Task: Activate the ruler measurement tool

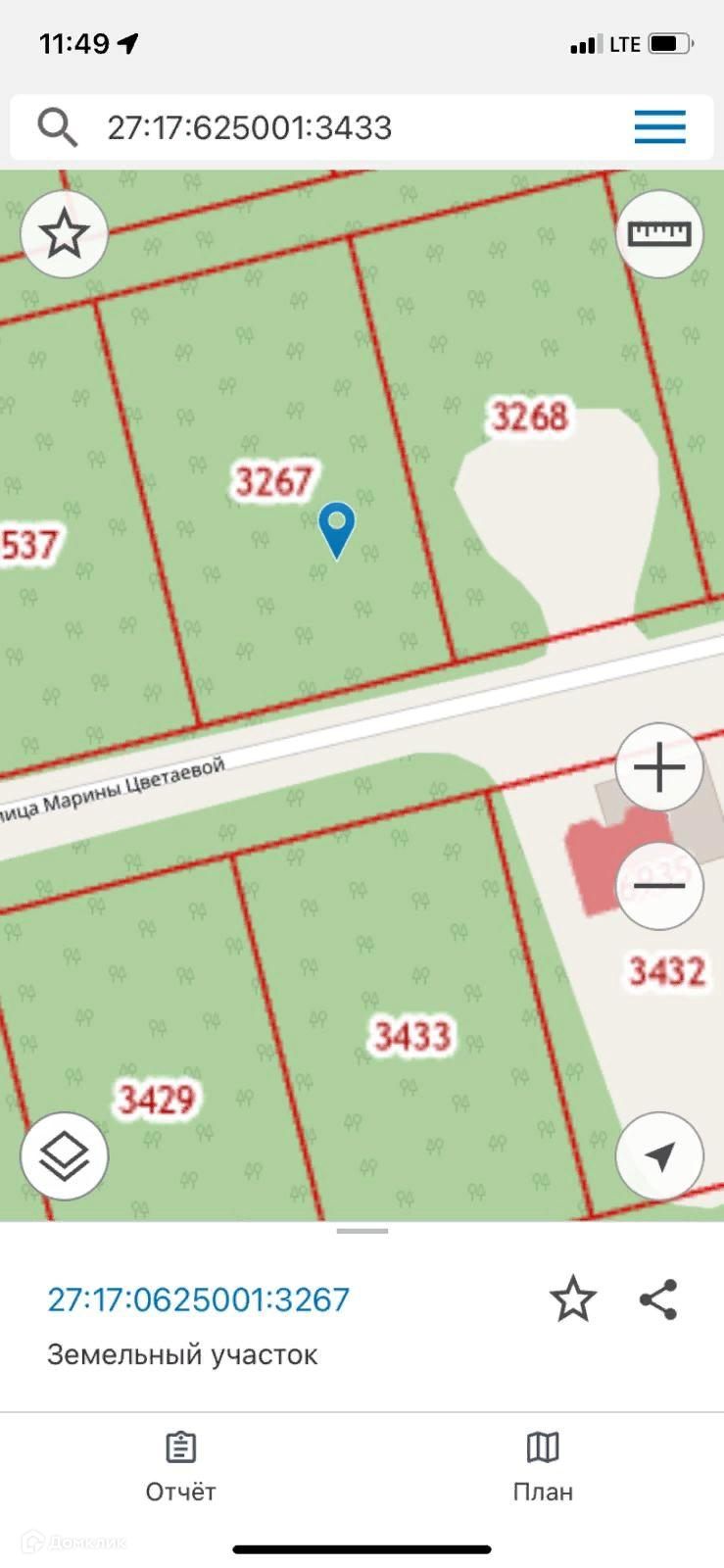Action: click(659, 234)
